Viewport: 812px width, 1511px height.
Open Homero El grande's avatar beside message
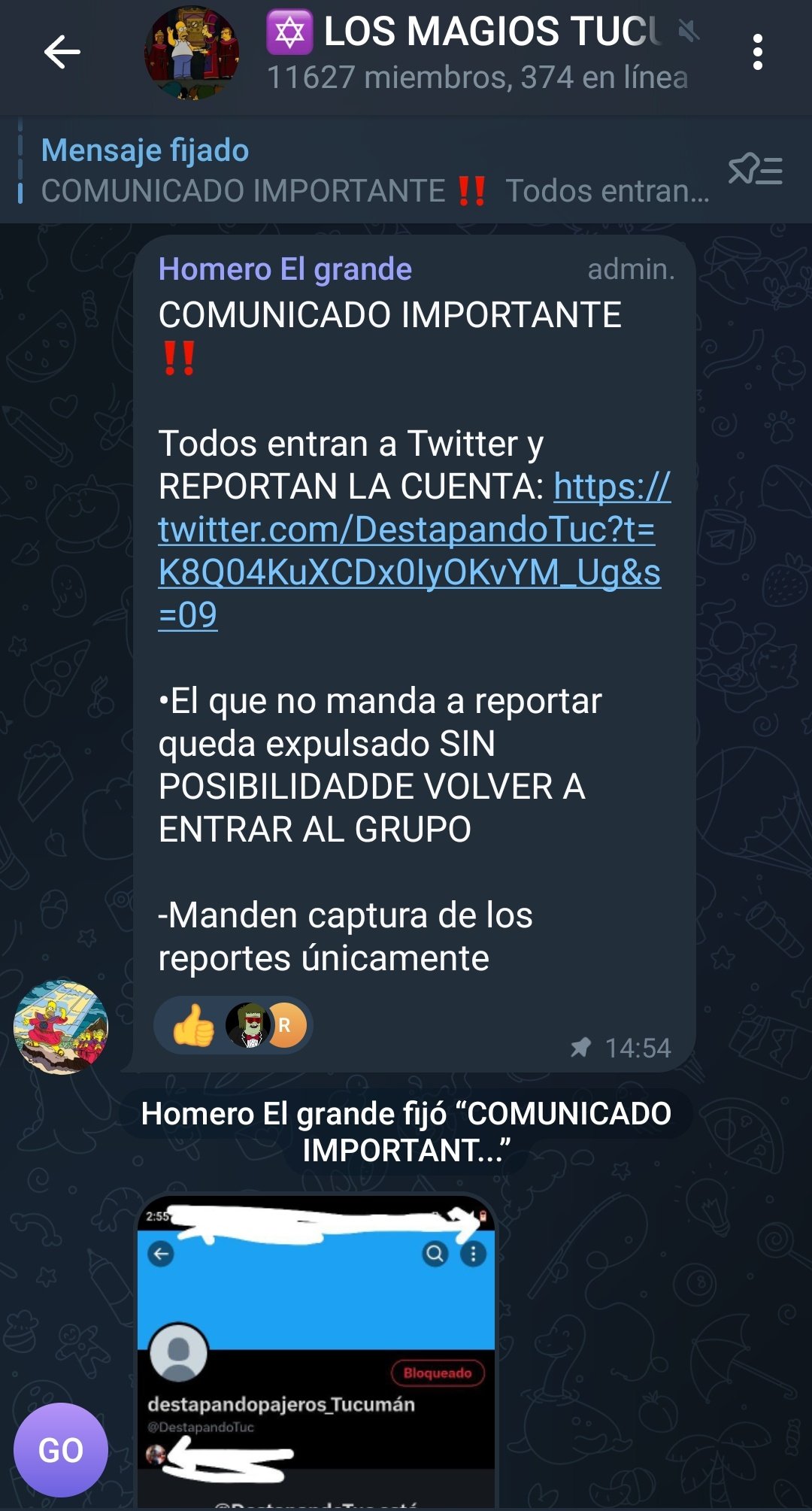click(61, 1027)
